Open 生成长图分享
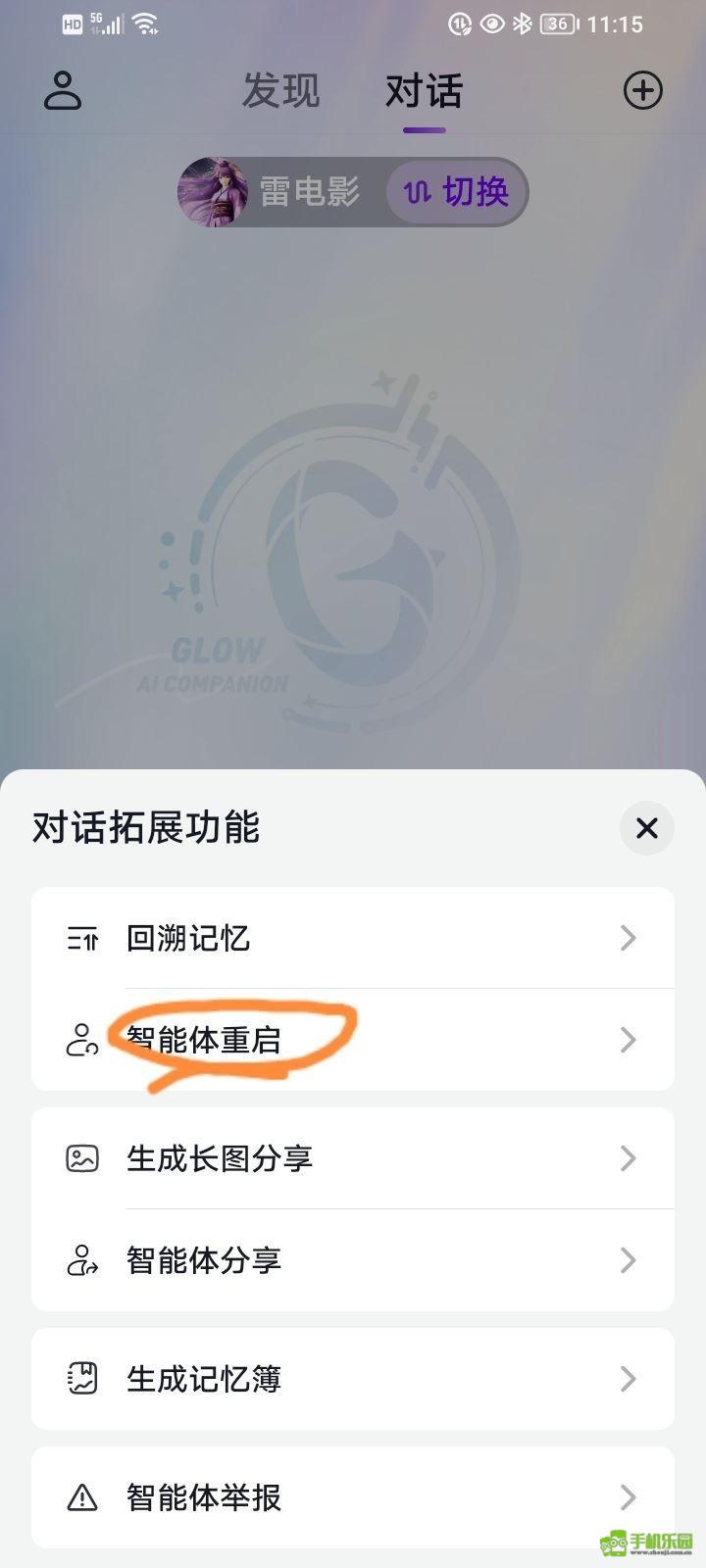706x1568 pixels. (353, 1158)
